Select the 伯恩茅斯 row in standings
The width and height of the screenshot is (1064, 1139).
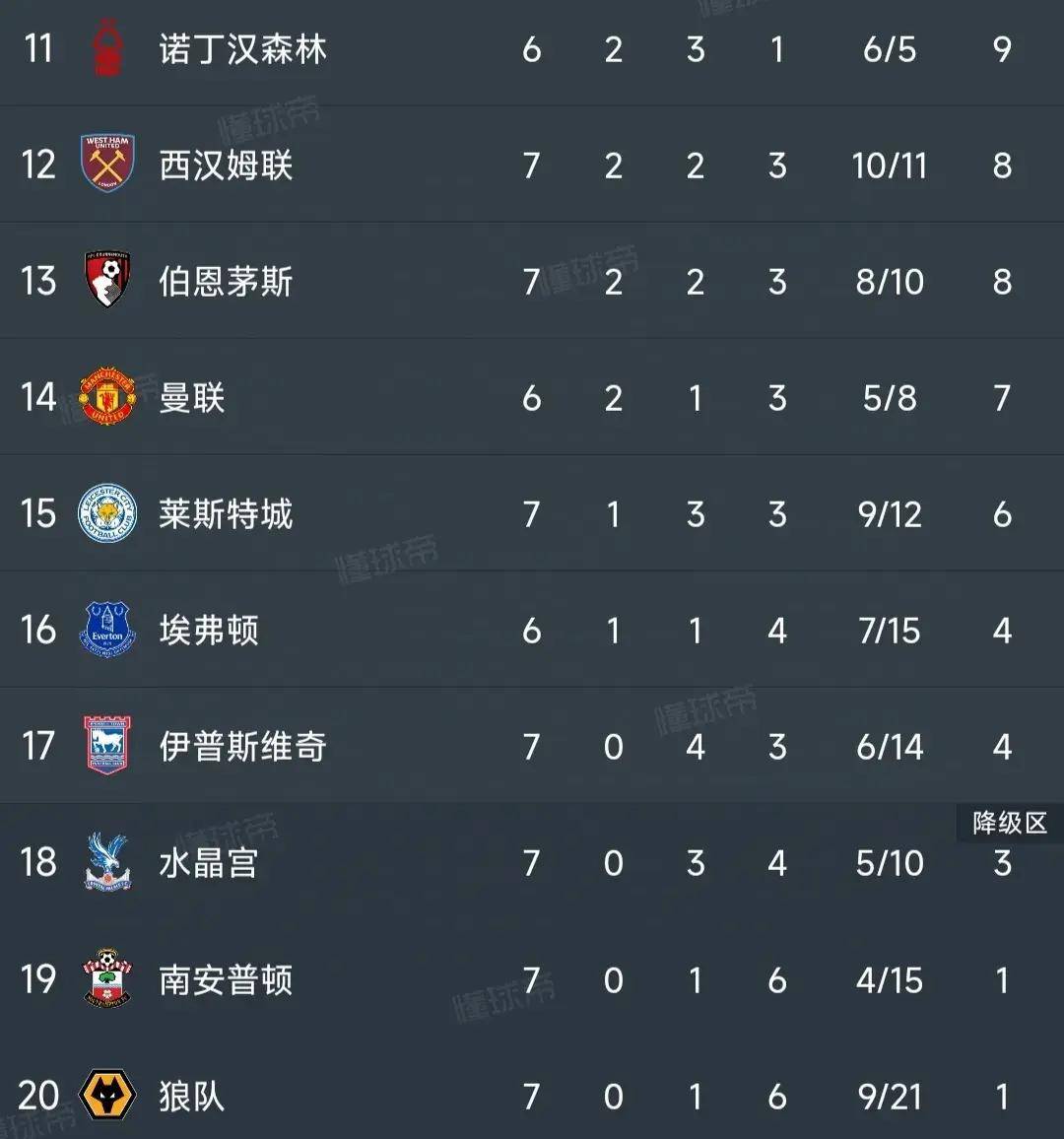226,281
